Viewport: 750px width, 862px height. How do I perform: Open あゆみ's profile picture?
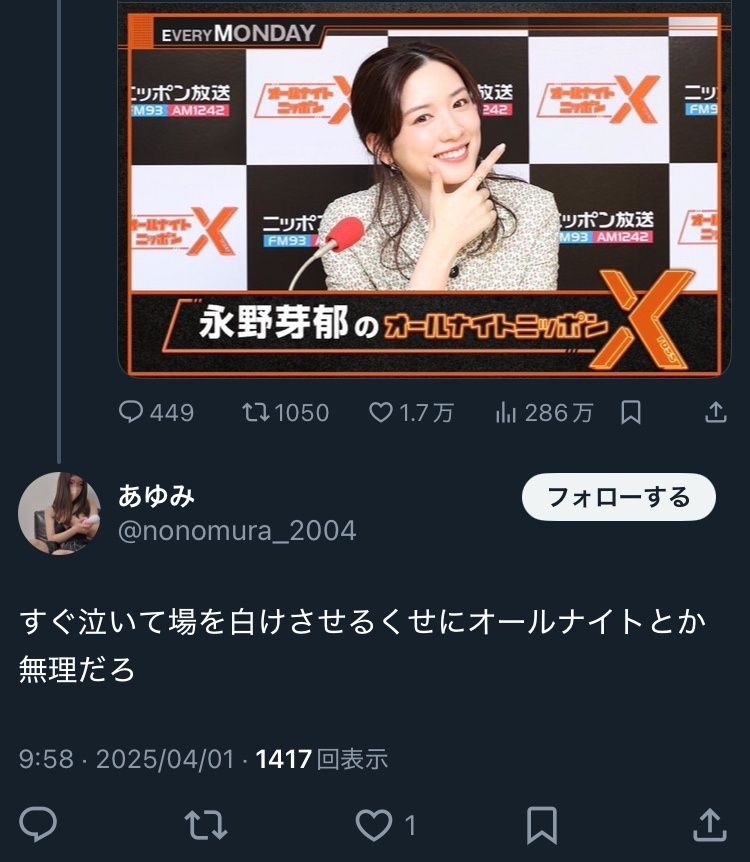click(59, 513)
